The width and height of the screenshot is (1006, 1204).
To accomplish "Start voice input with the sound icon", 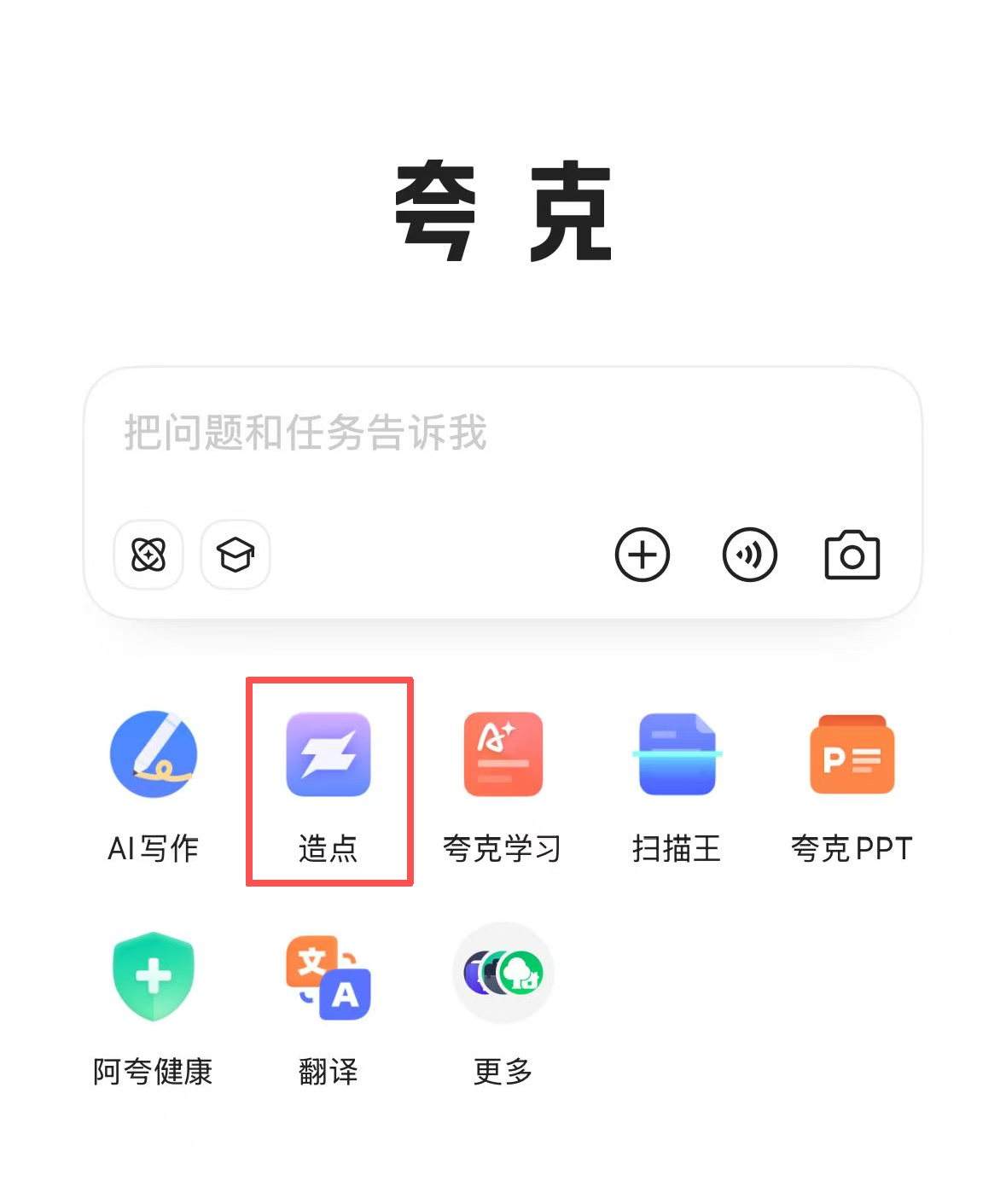I will pos(749,555).
